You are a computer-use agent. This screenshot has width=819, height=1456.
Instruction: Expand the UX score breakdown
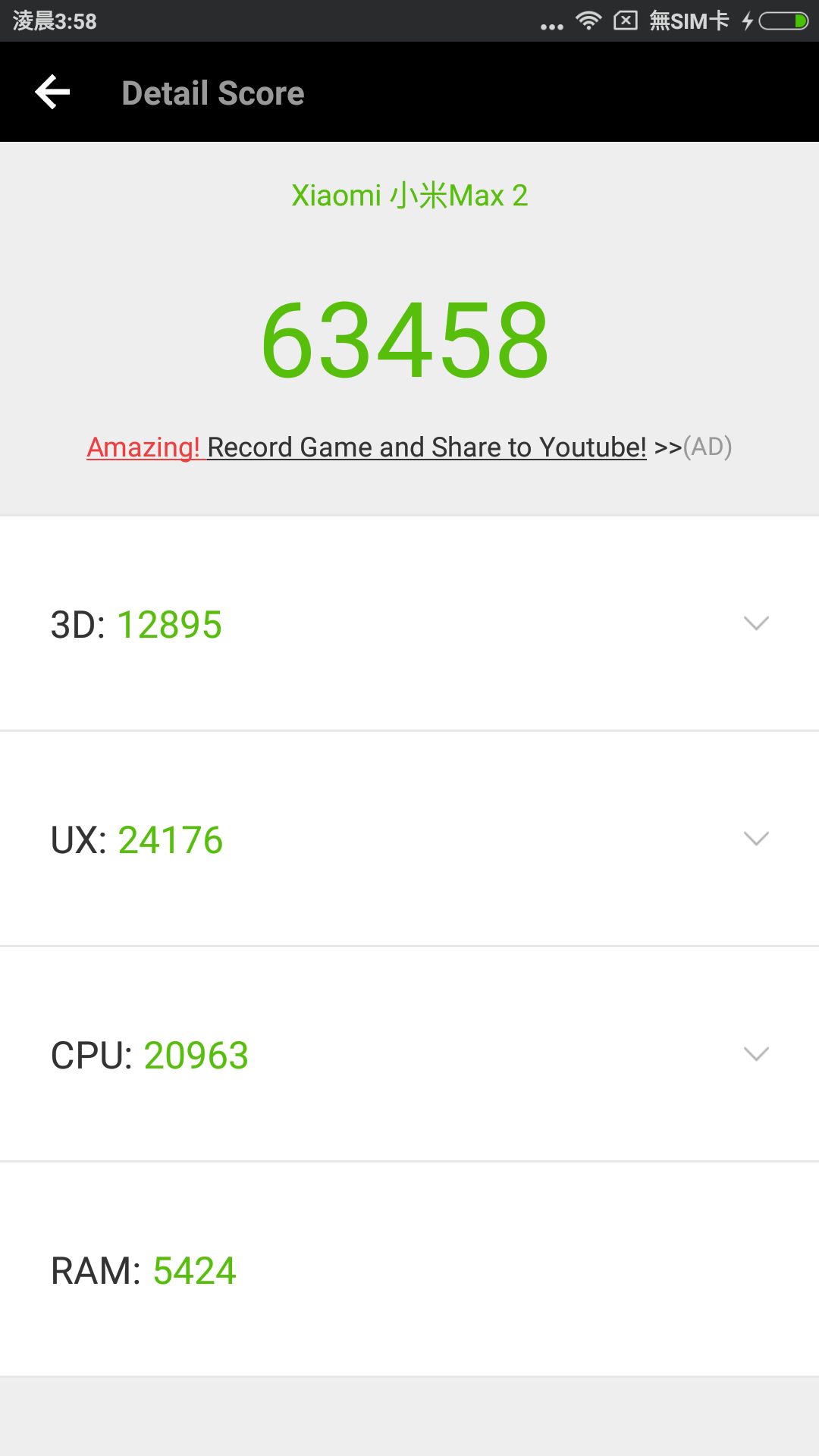click(756, 839)
